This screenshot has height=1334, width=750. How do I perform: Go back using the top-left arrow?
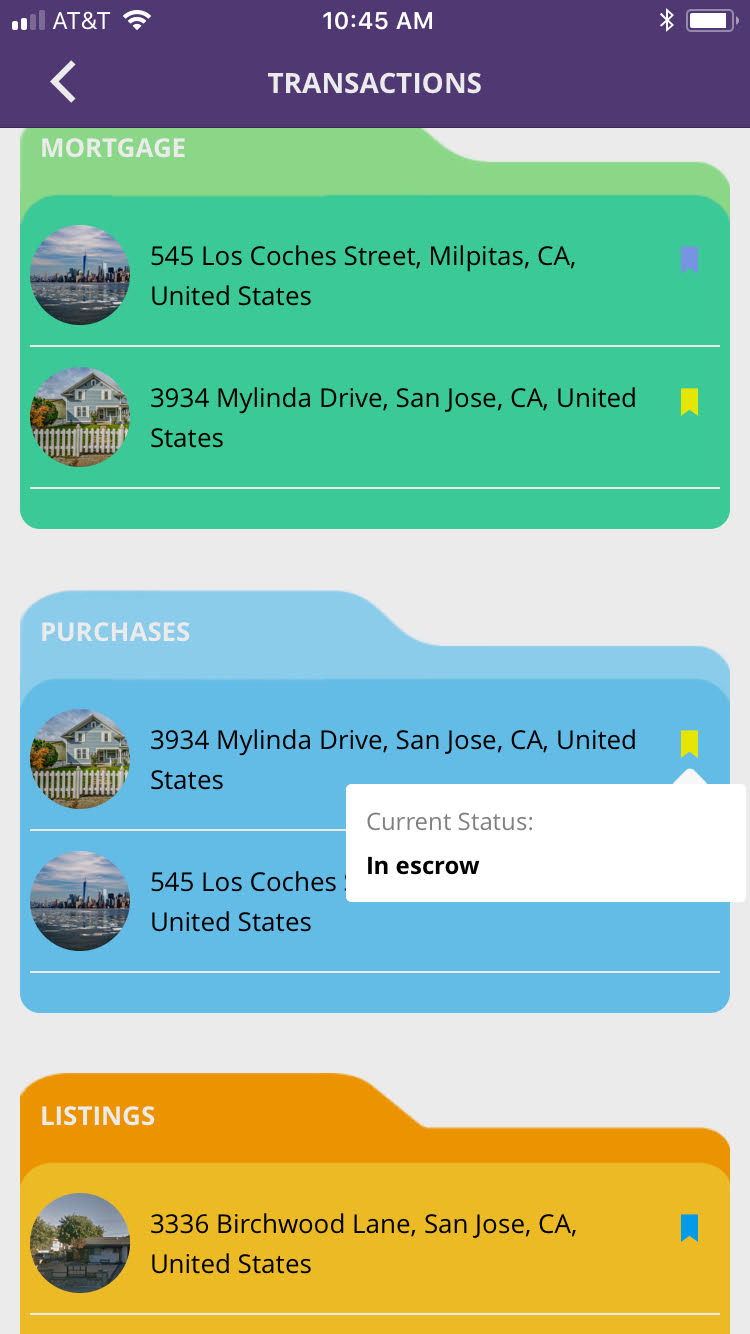click(63, 82)
